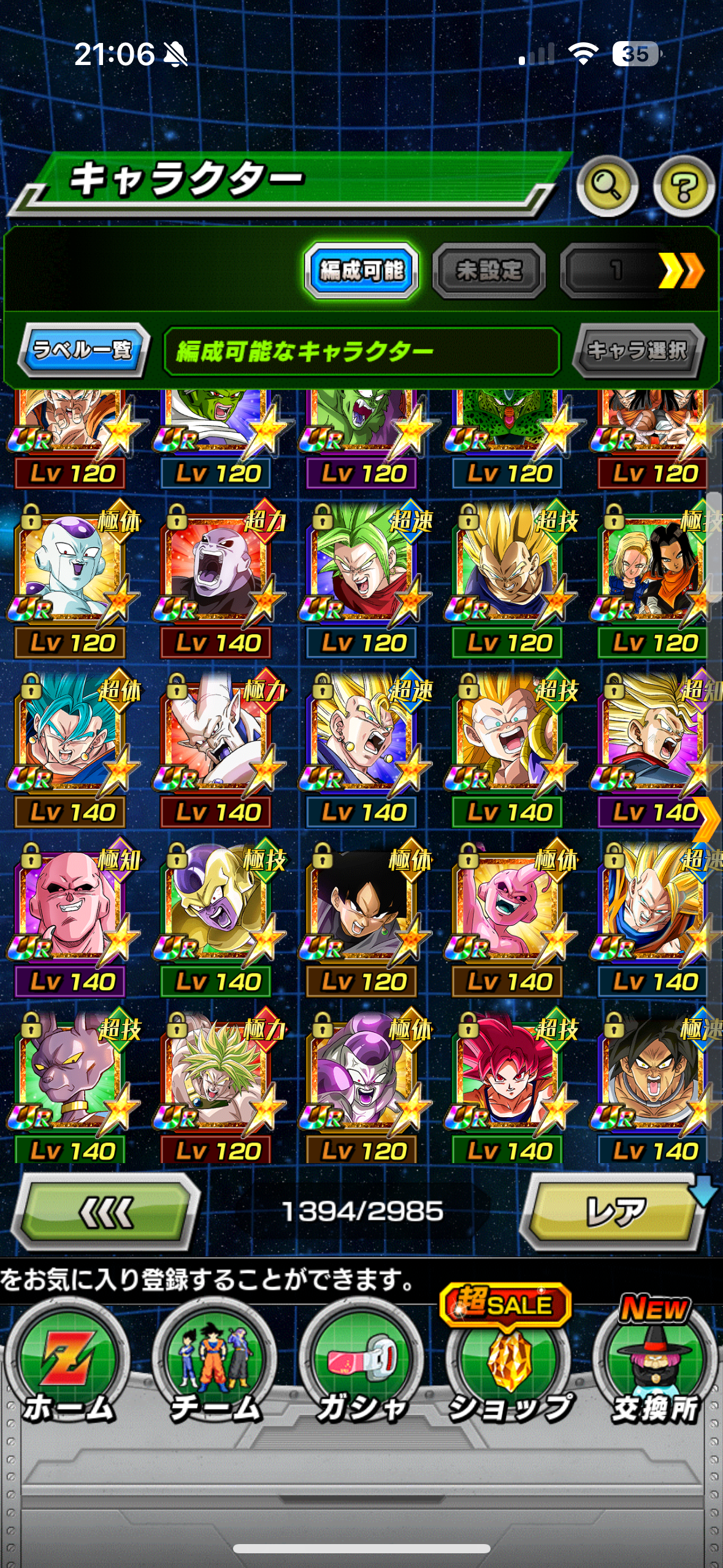Go back with the green arrows button
The width and height of the screenshot is (723, 1568).
point(105,1212)
